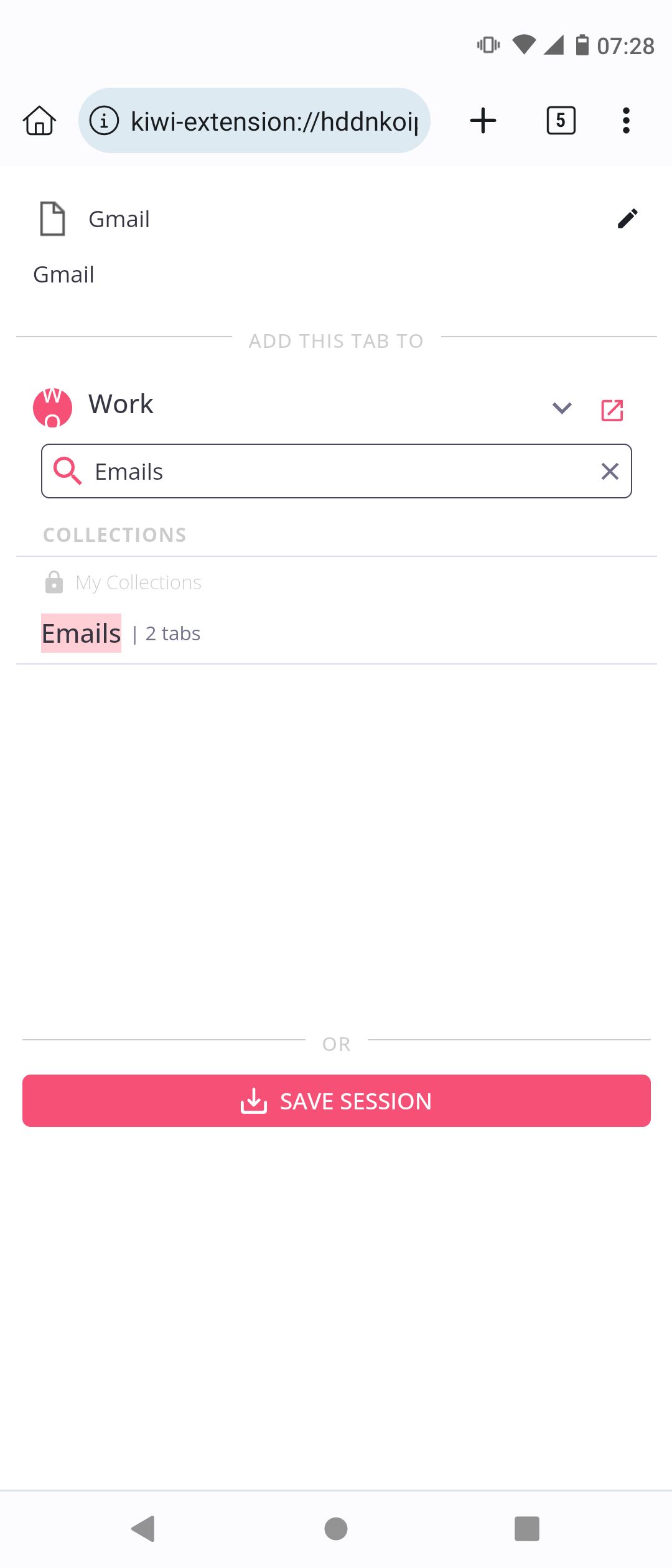Edit the Gmail tab title
Image resolution: width=672 pixels, height=1568 pixels.
click(627, 219)
